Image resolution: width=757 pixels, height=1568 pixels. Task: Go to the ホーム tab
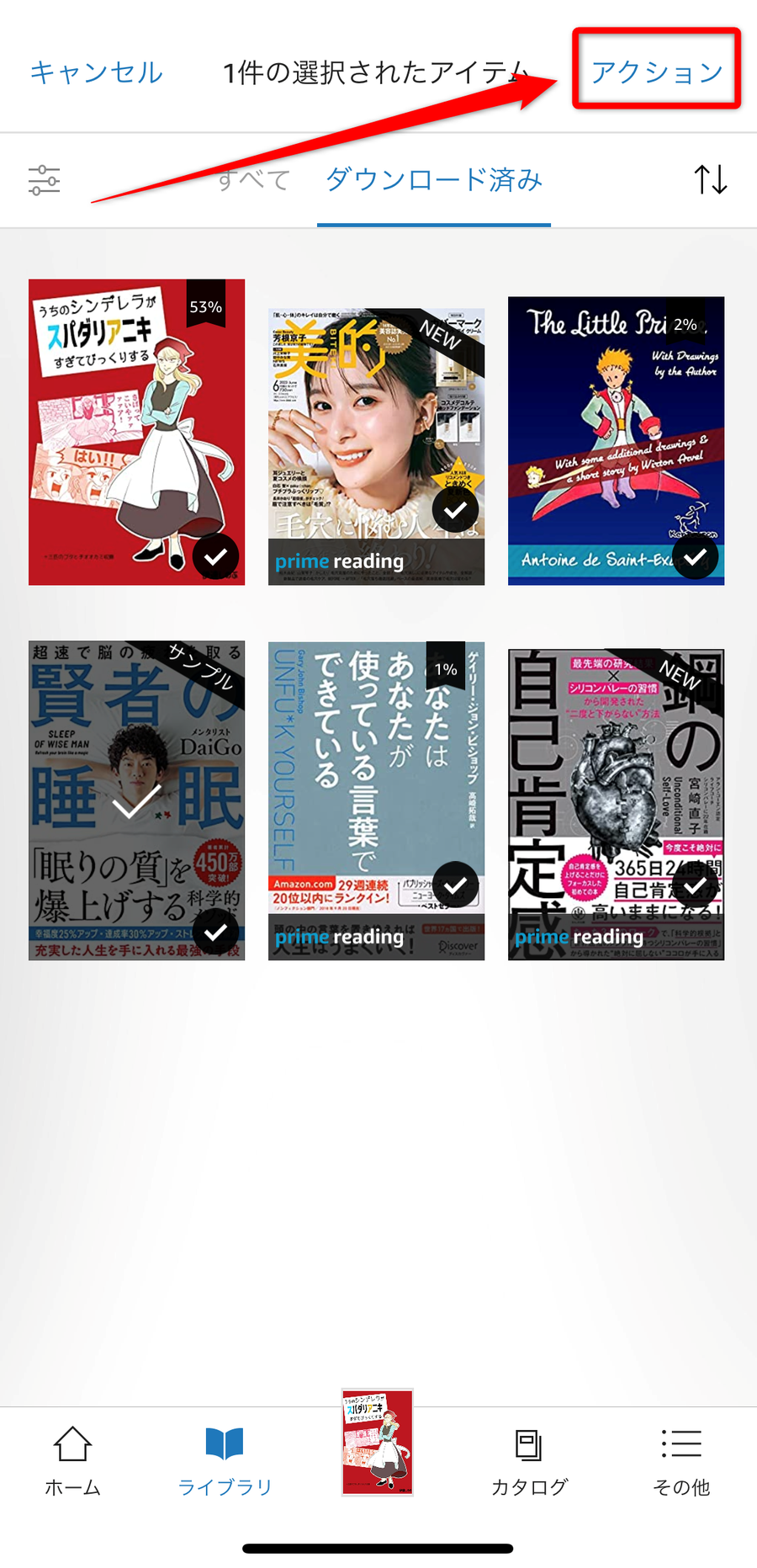[72, 1461]
